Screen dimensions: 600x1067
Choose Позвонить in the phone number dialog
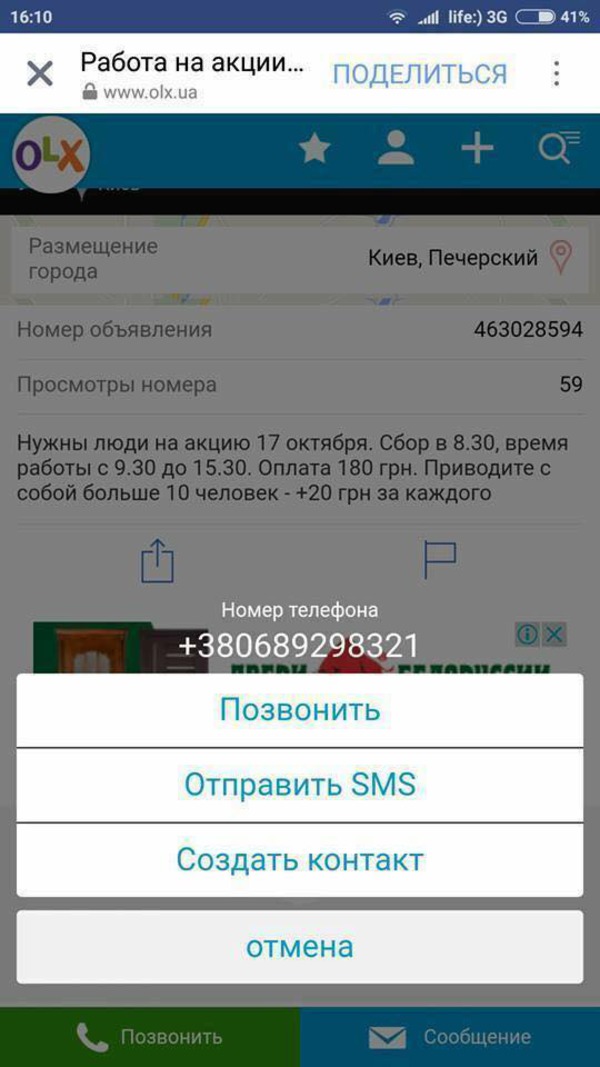point(300,710)
